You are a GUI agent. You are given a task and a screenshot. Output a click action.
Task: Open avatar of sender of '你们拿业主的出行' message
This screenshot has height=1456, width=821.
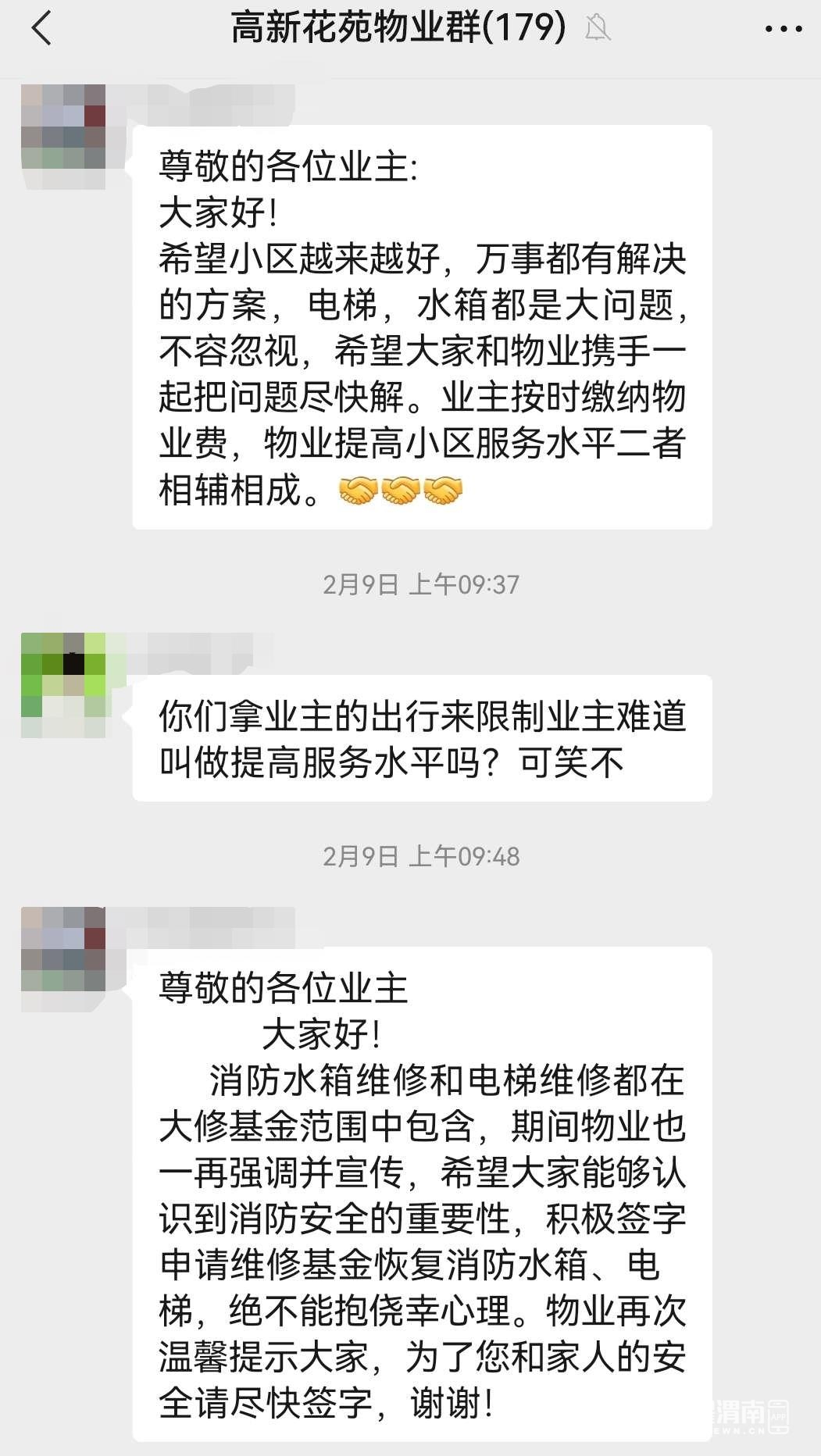(x=63, y=676)
